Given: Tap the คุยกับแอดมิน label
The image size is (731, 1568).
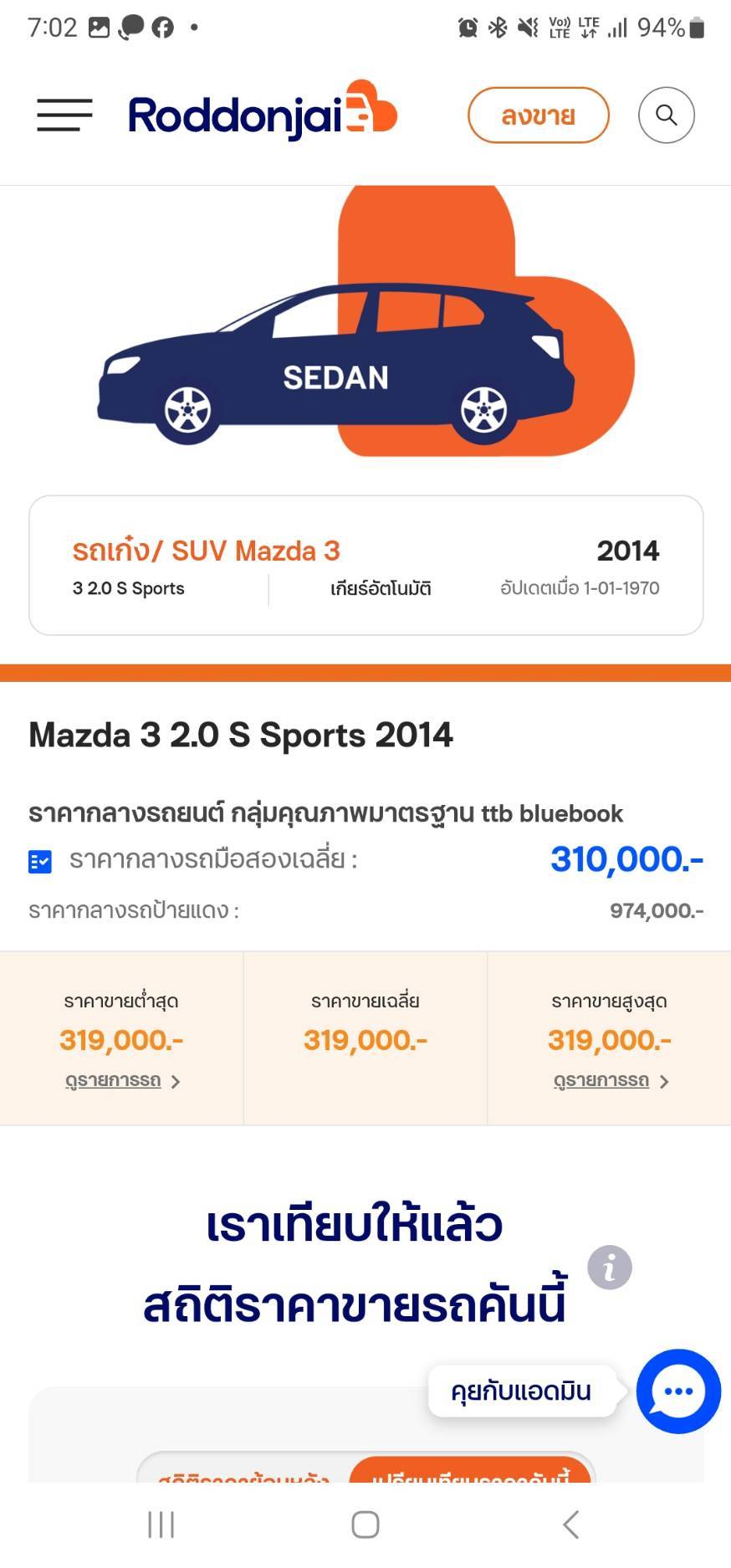Looking at the screenshot, I should point(521,1391).
